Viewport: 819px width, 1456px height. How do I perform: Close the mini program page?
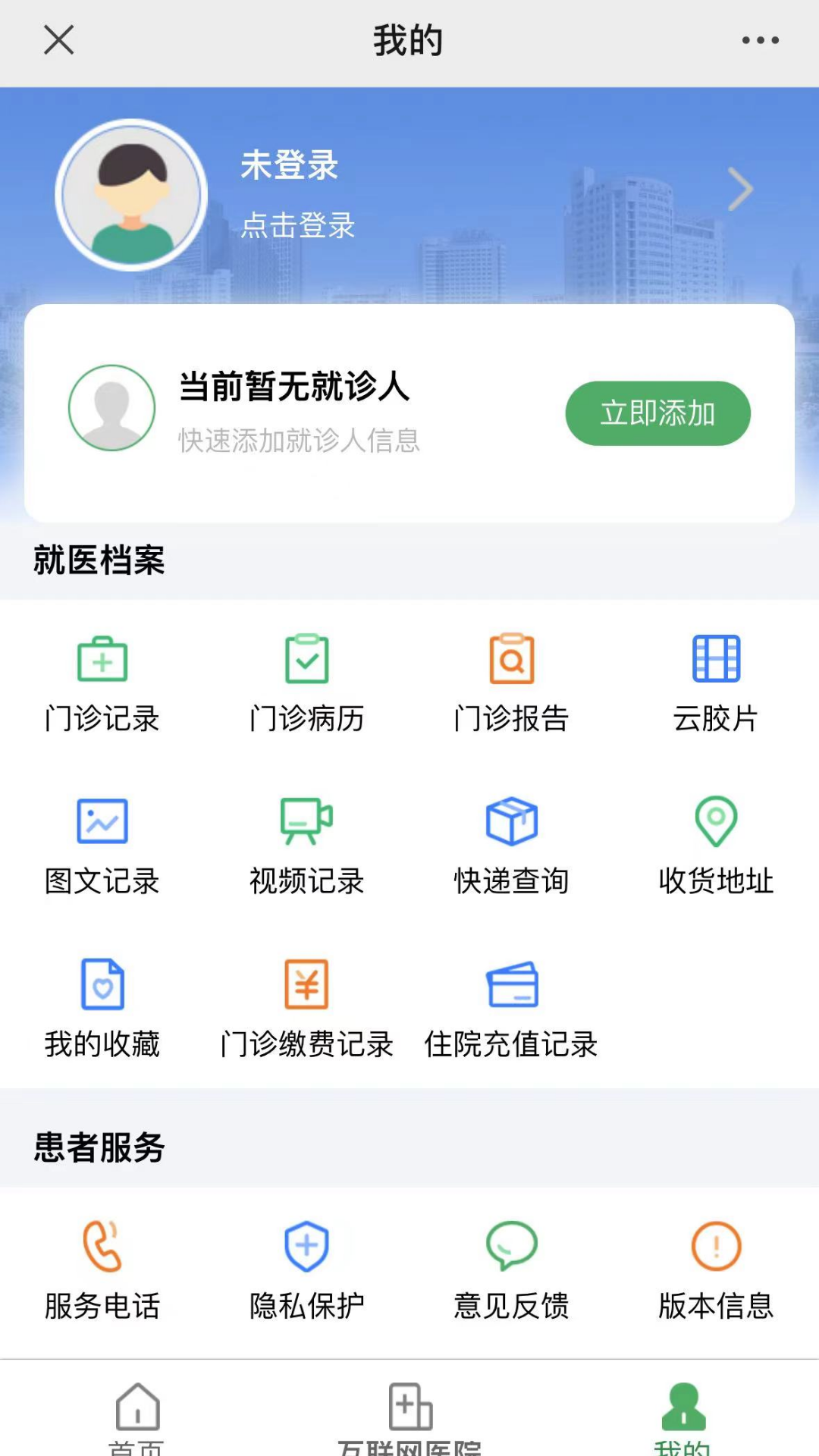click(x=58, y=40)
